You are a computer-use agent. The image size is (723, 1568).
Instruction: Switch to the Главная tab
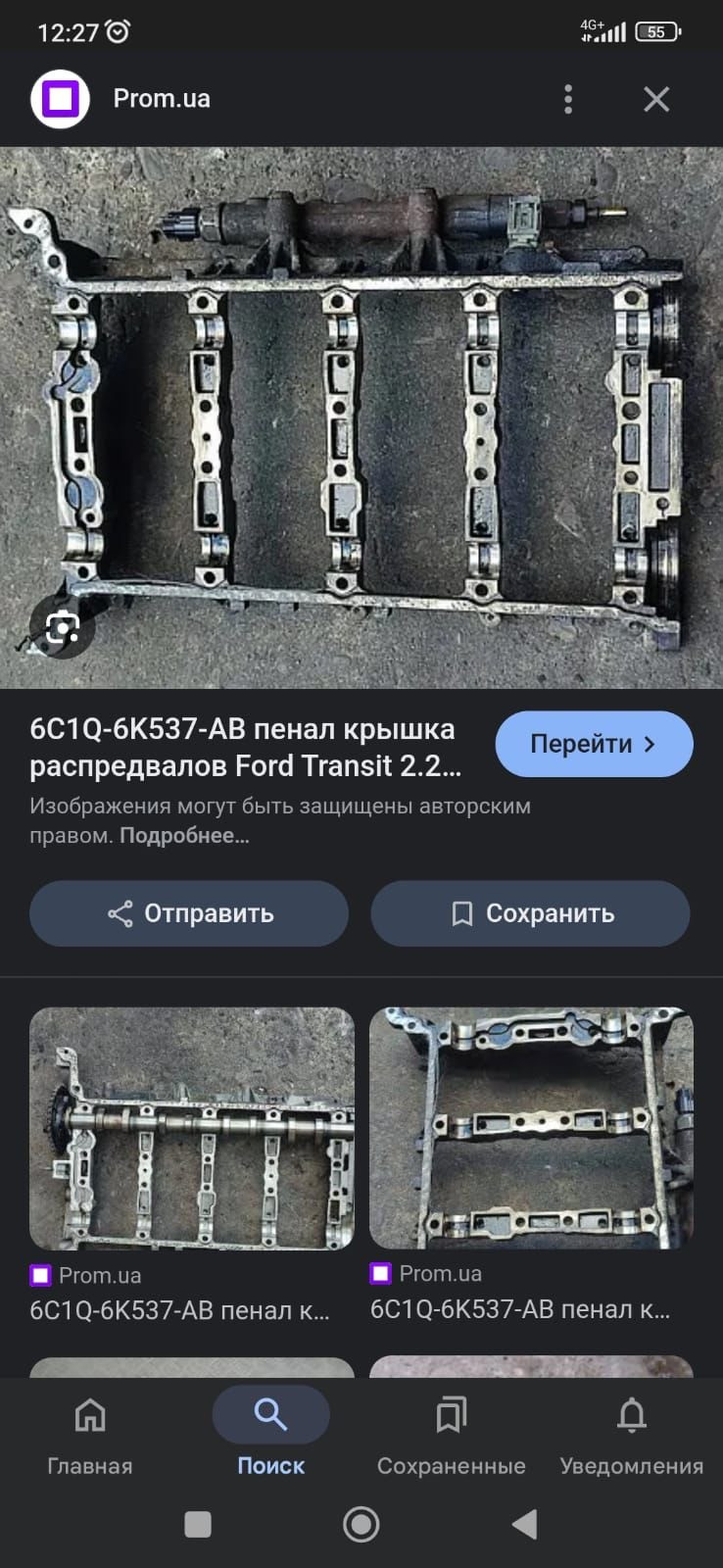[x=90, y=1437]
